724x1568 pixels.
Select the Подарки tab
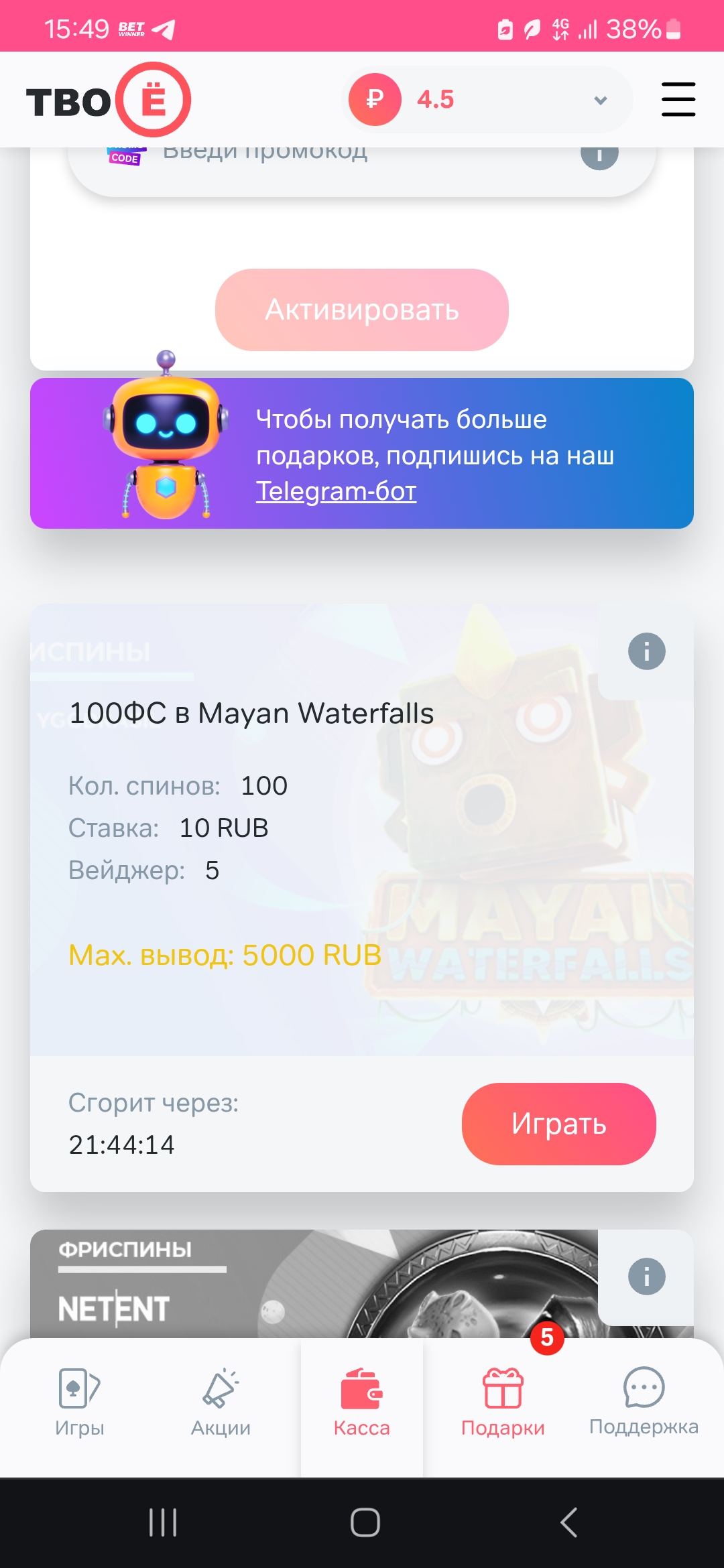coord(503,1402)
